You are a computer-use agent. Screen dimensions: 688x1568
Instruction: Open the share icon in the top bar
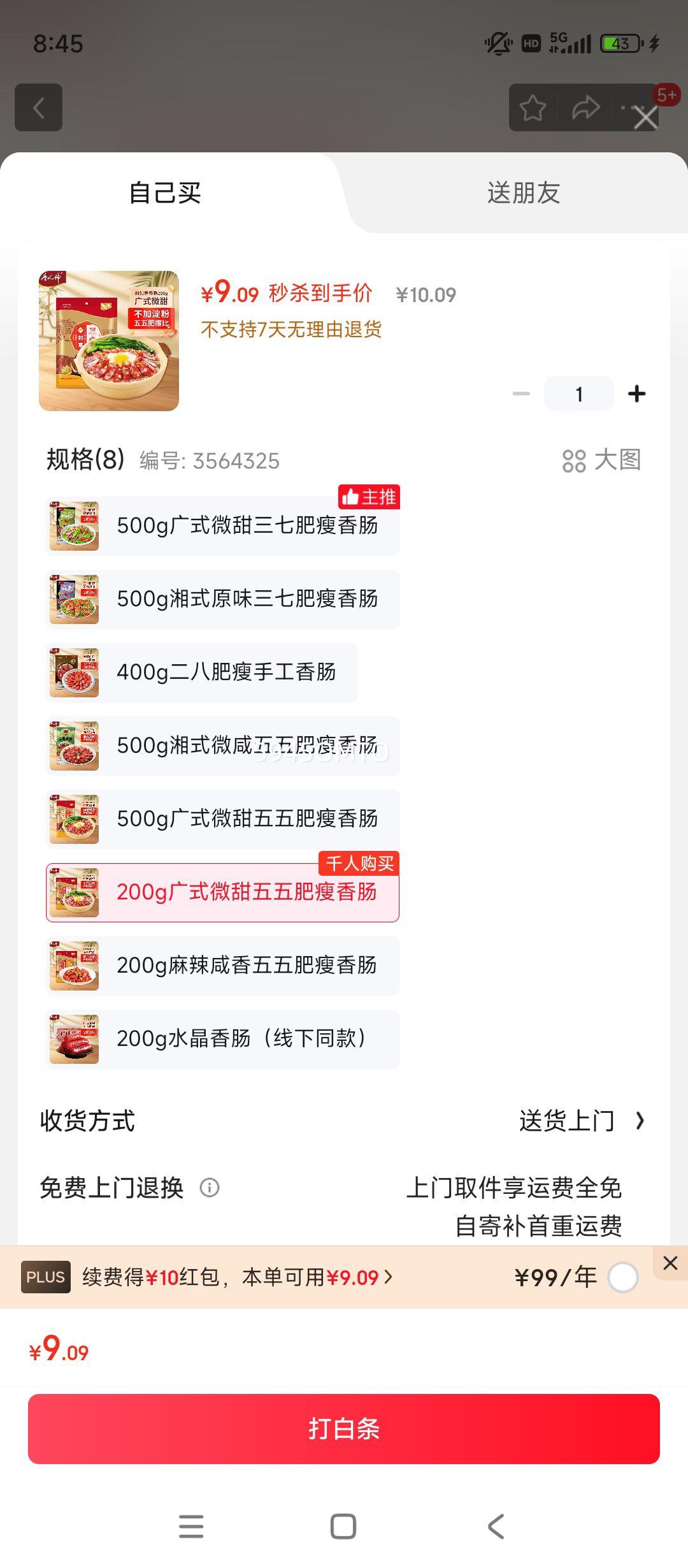[x=585, y=107]
